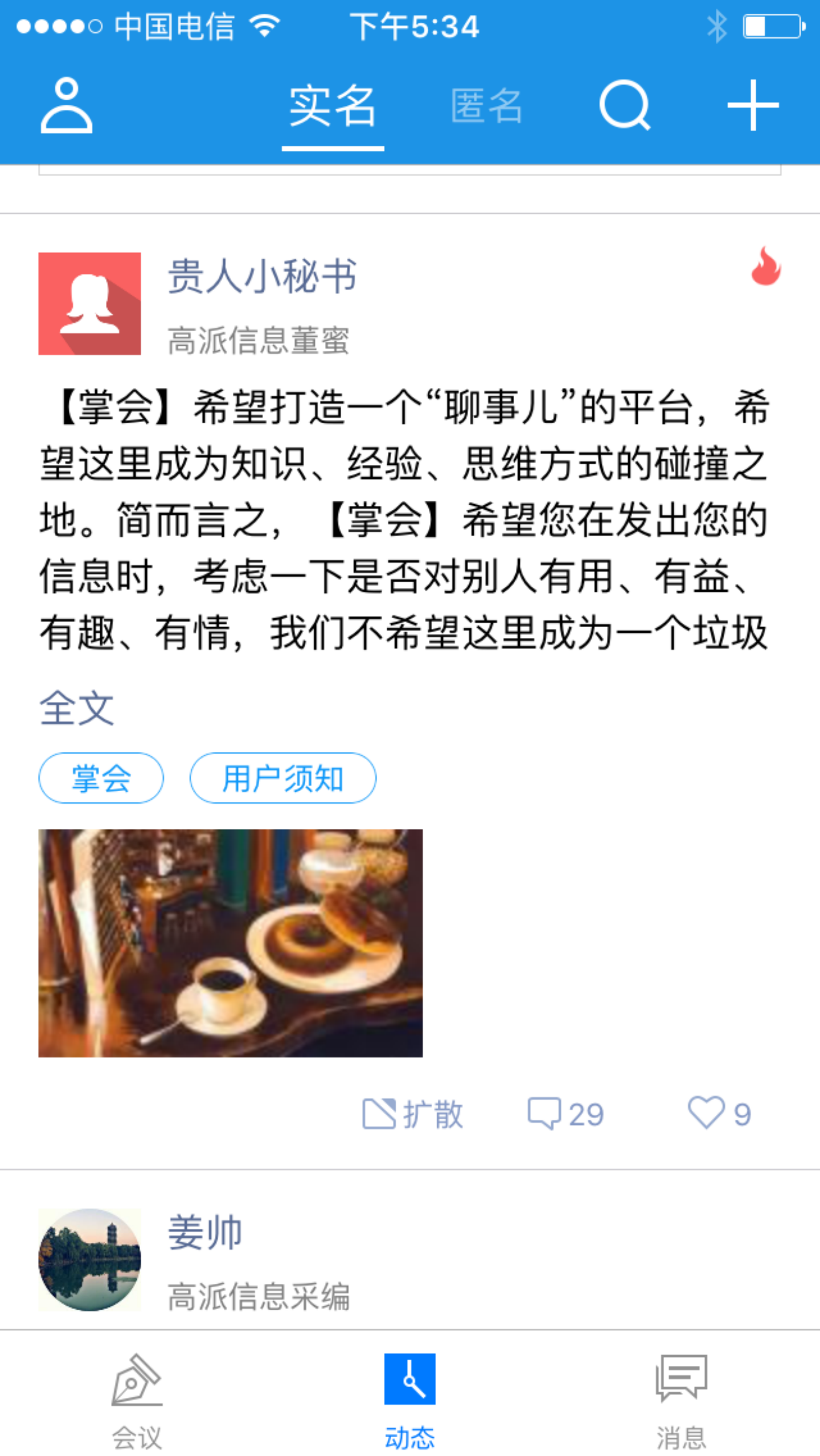
Task: Like 贵人小秘书's post with the heart
Action: 719,1114
